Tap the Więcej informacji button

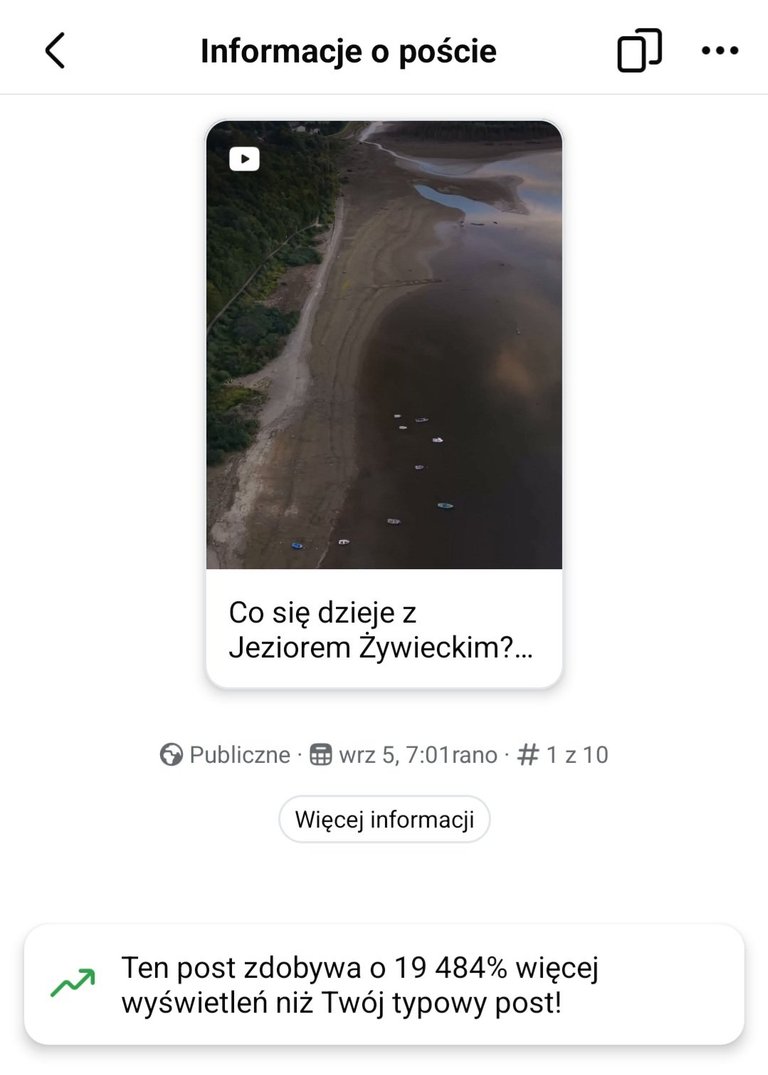pos(384,819)
